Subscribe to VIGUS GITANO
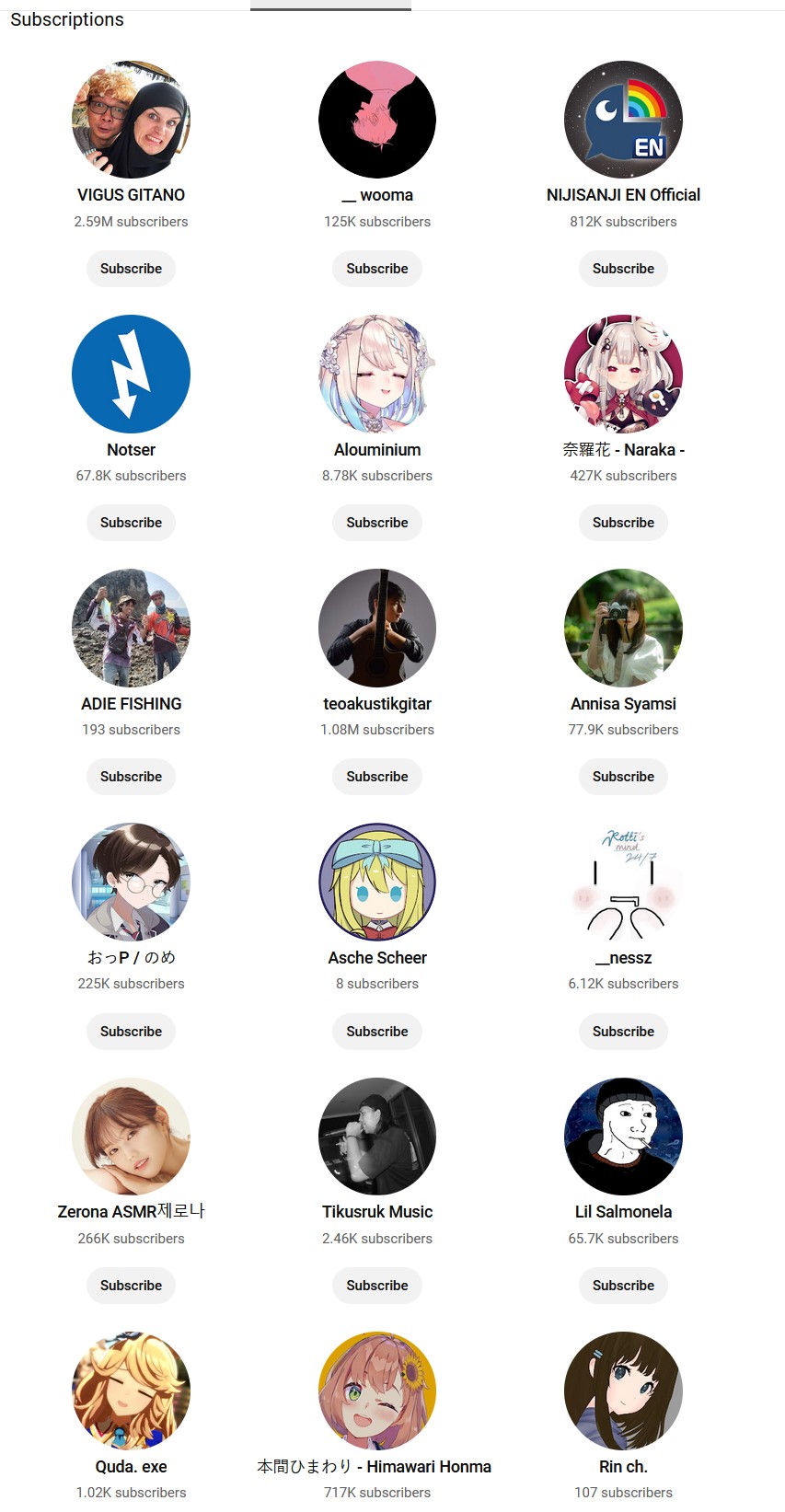Image resolution: width=785 pixels, height=1512 pixels. pyautogui.click(x=131, y=269)
